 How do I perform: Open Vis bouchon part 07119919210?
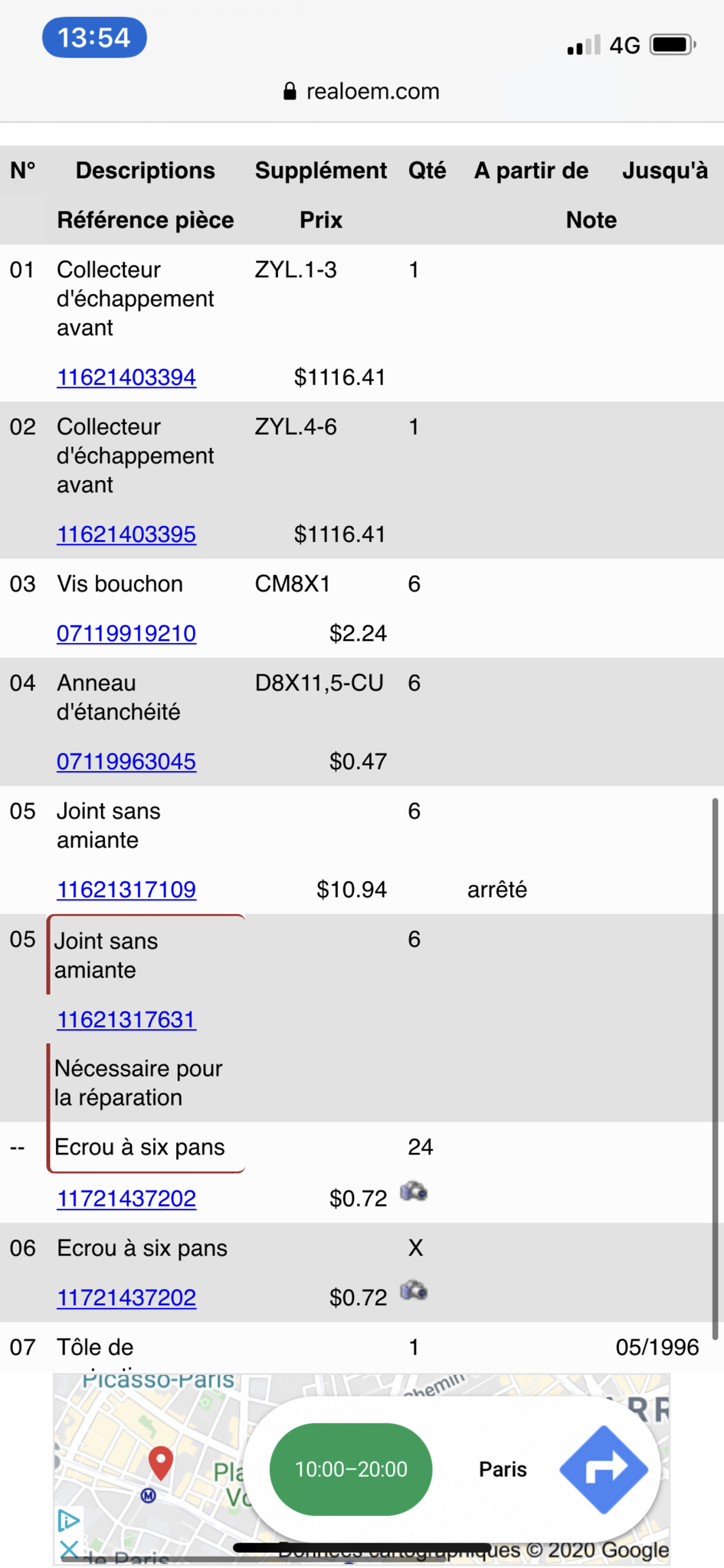tap(126, 634)
